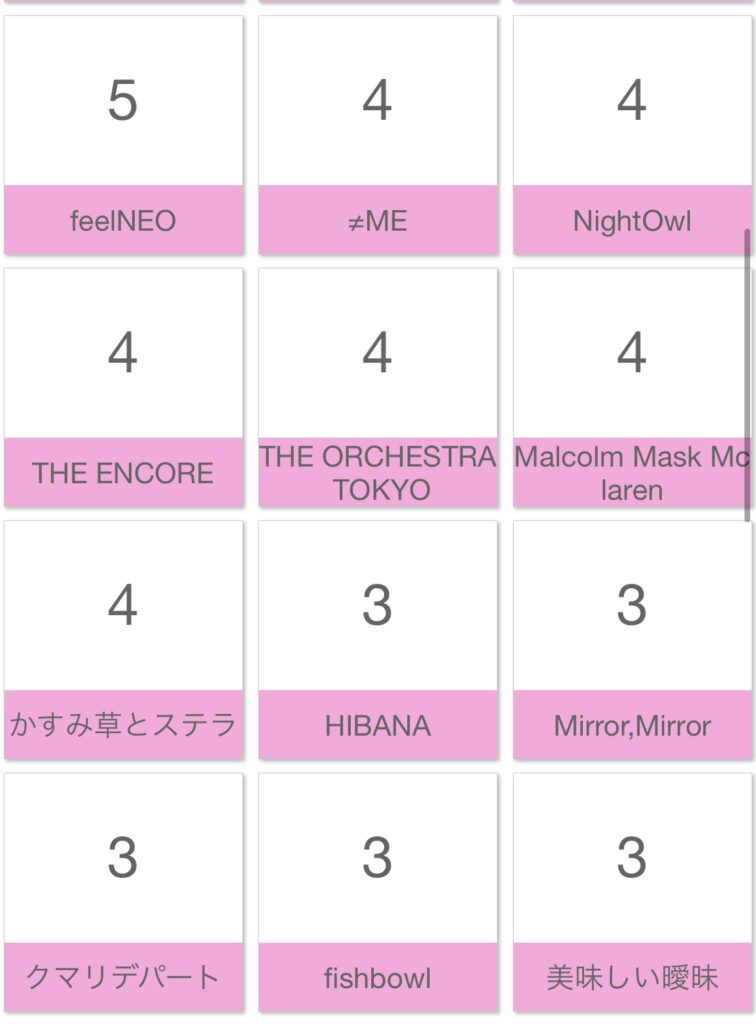Open the かすみ草とステラ card
The image size is (756, 1024).
123,640
